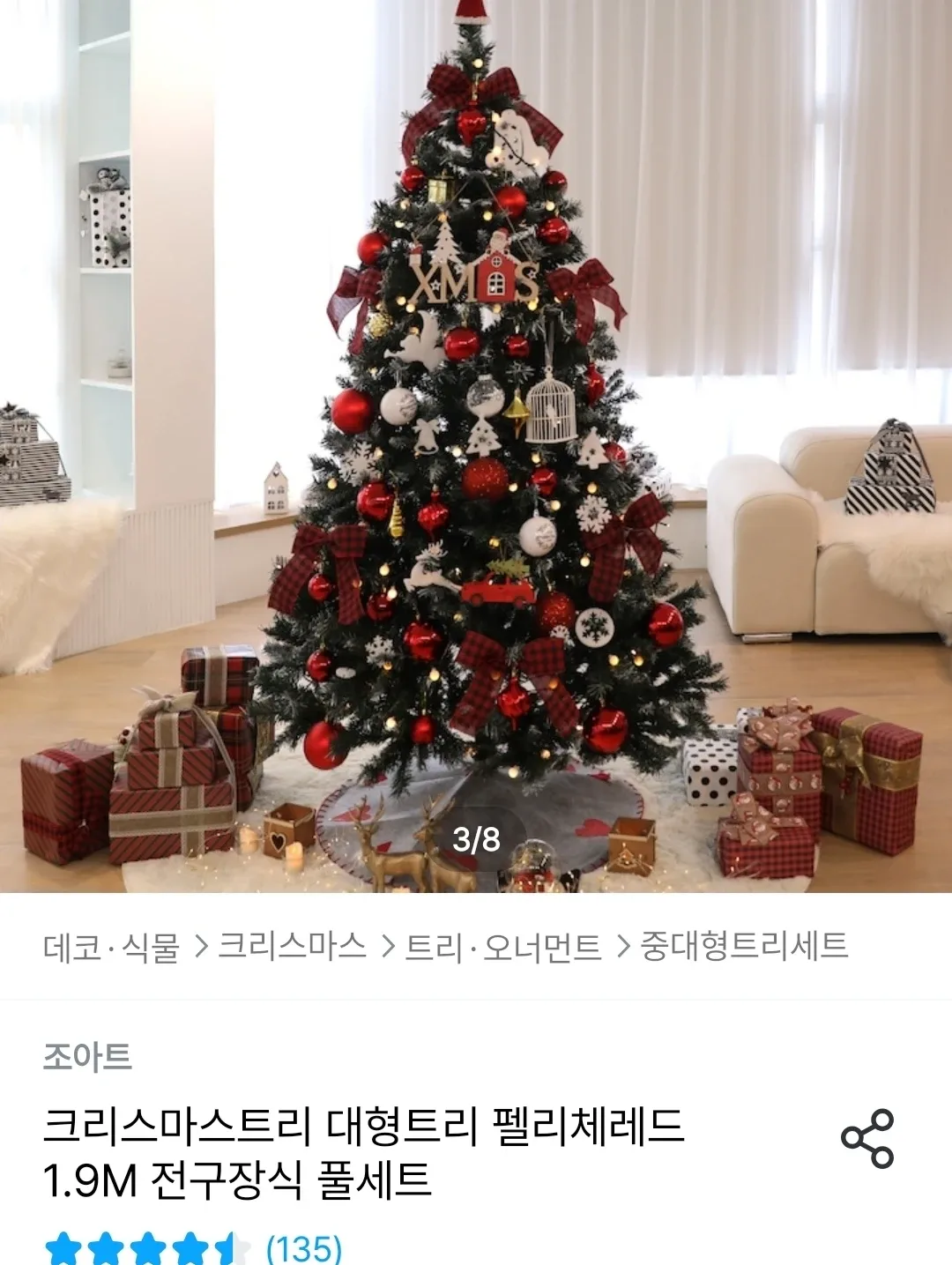Open the 조아트 brand page

tap(87, 1056)
